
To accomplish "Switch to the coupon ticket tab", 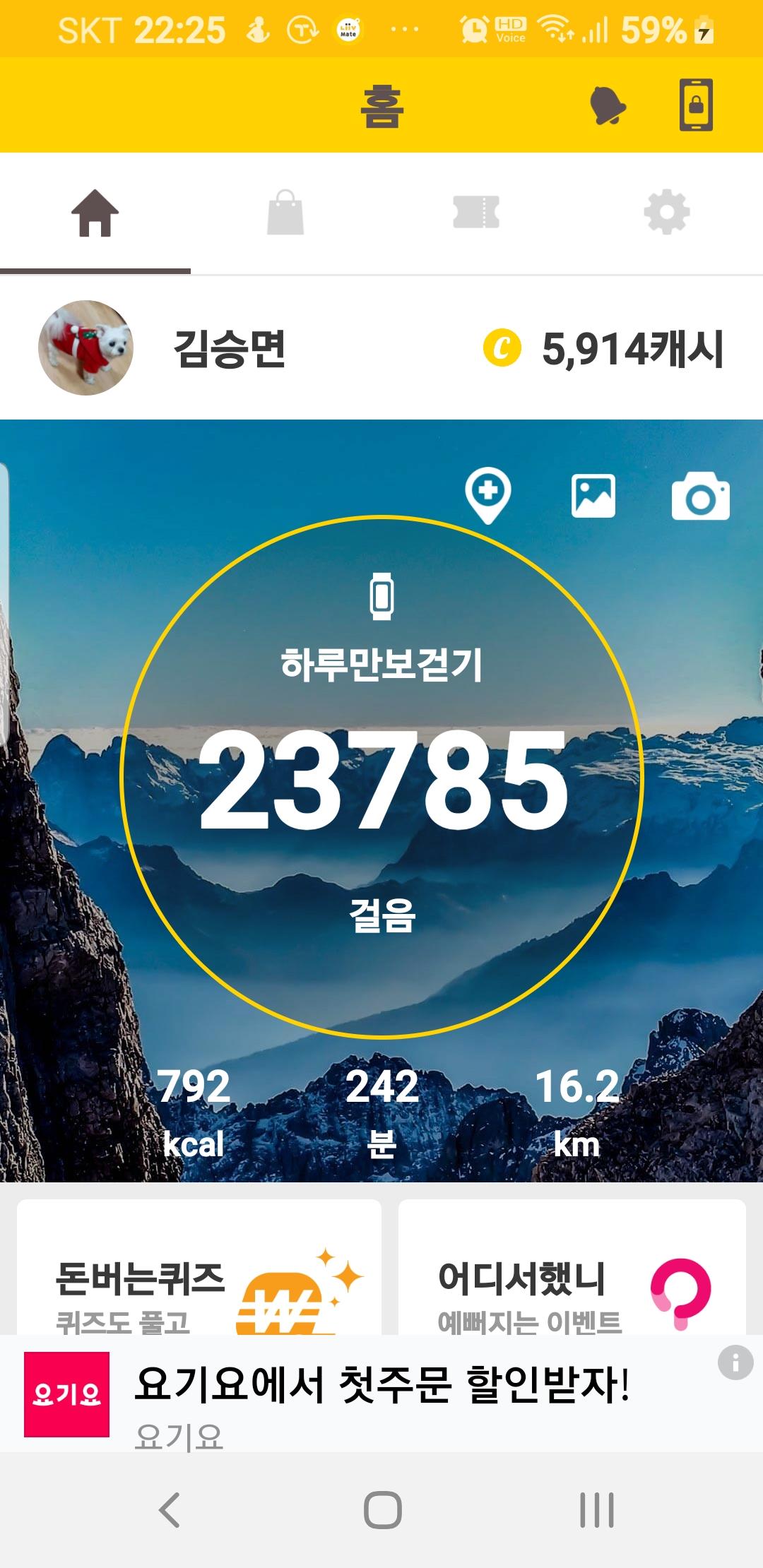I will click(x=476, y=213).
